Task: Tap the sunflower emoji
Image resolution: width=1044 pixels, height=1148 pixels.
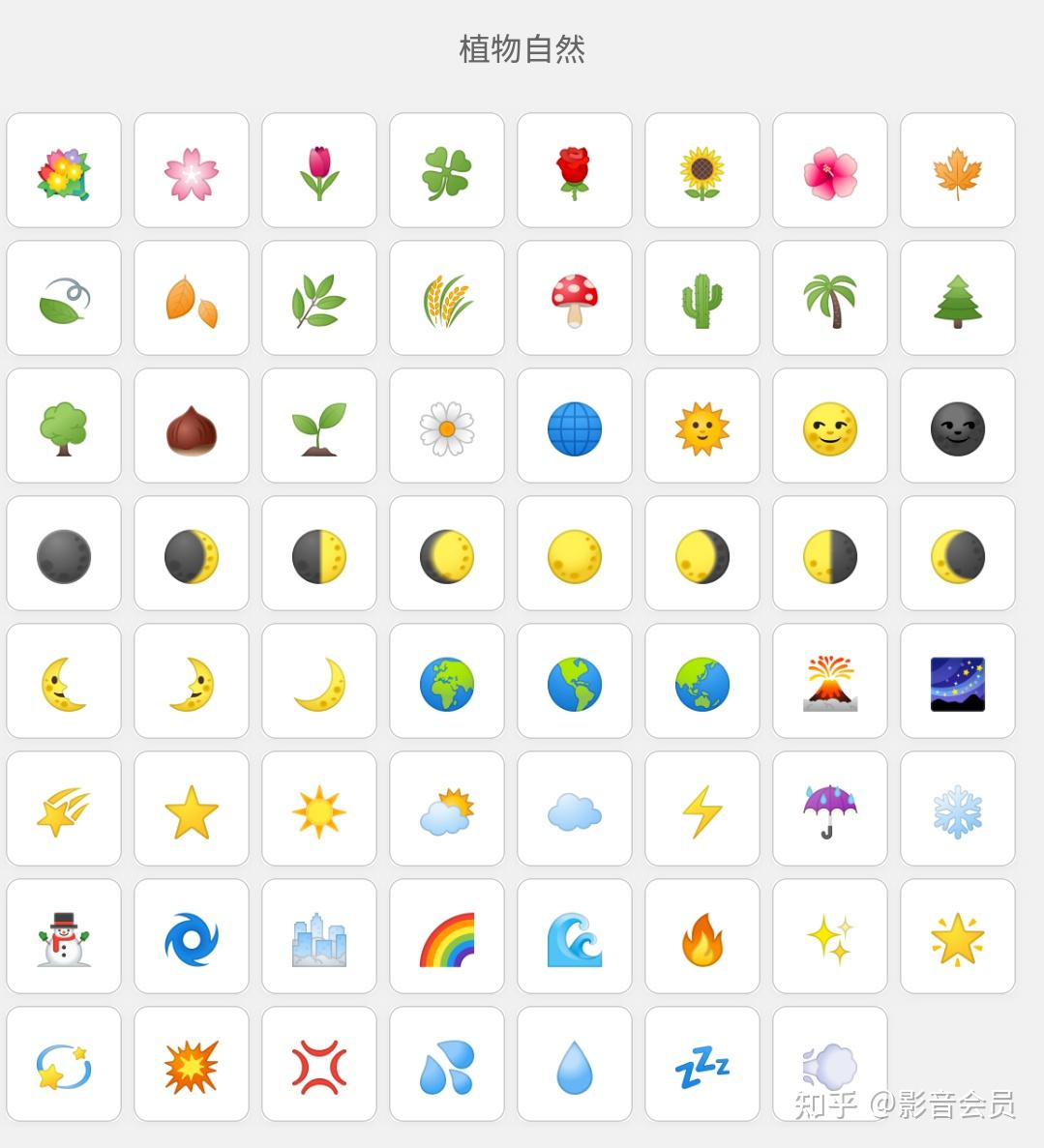Action: tap(702, 171)
